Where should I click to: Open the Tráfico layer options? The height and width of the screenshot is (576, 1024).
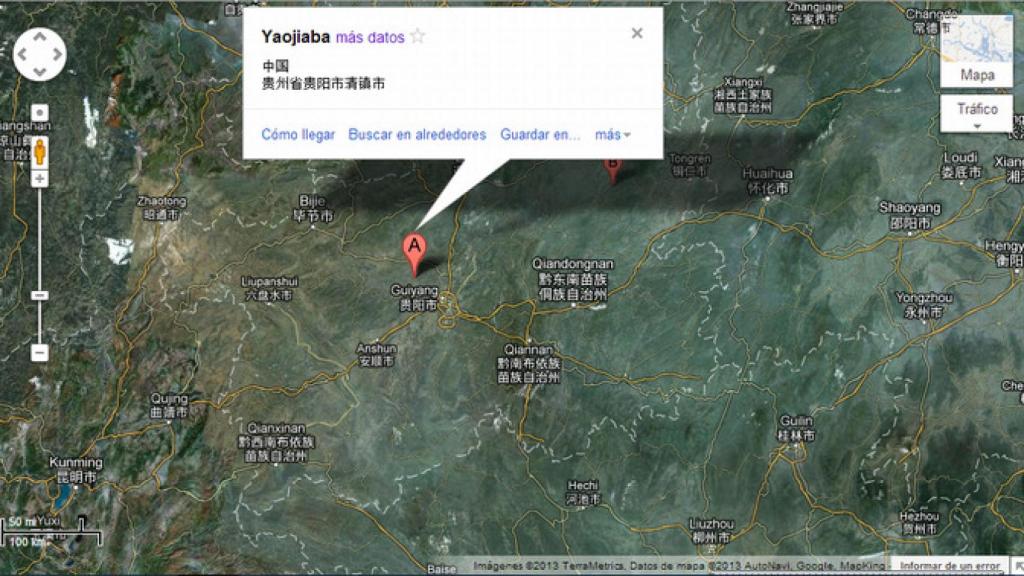pyautogui.click(x=976, y=115)
